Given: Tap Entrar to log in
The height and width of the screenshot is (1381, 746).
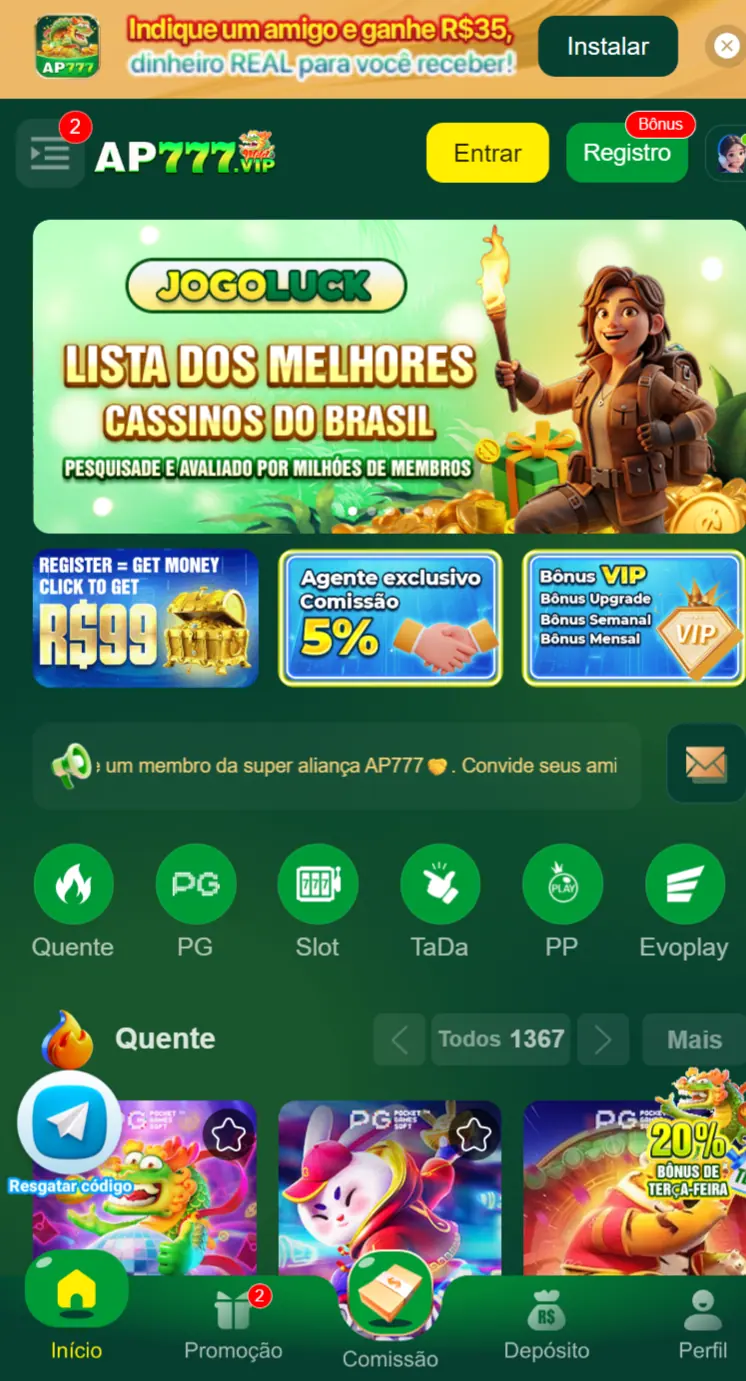Looking at the screenshot, I should click(487, 153).
